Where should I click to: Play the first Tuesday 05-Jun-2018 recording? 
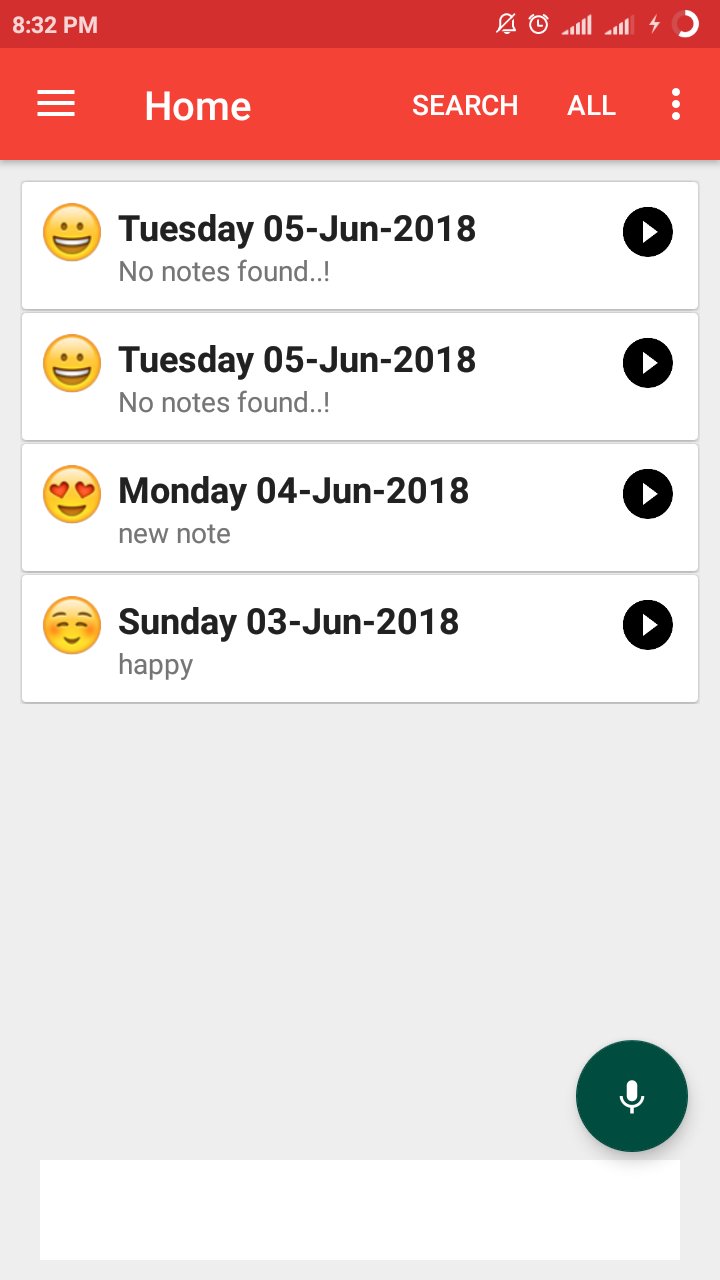point(647,232)
